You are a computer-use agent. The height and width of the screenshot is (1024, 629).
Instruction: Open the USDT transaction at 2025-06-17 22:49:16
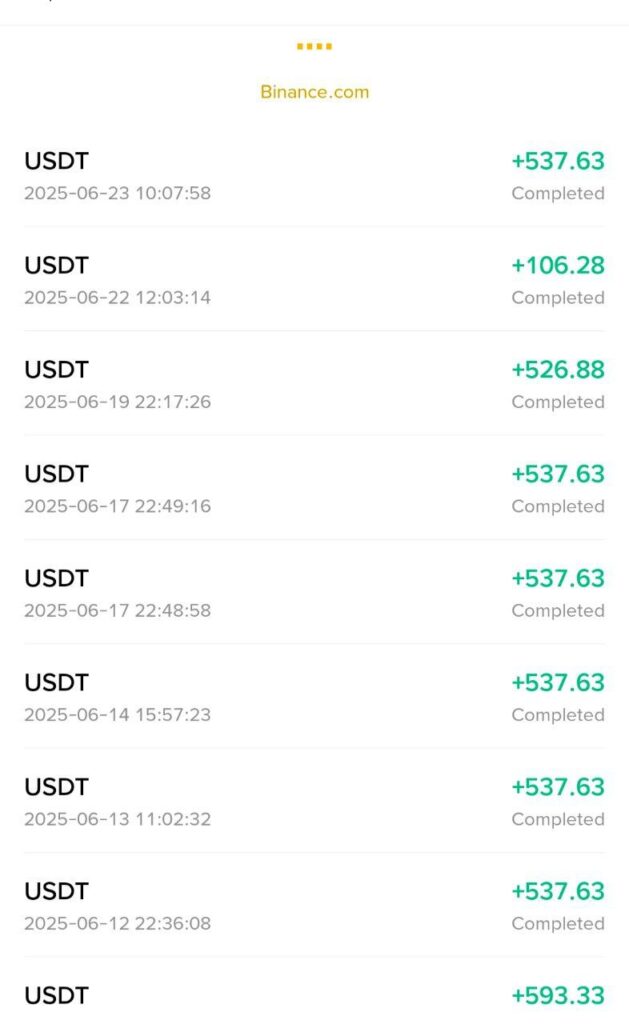tap(314, 488)
